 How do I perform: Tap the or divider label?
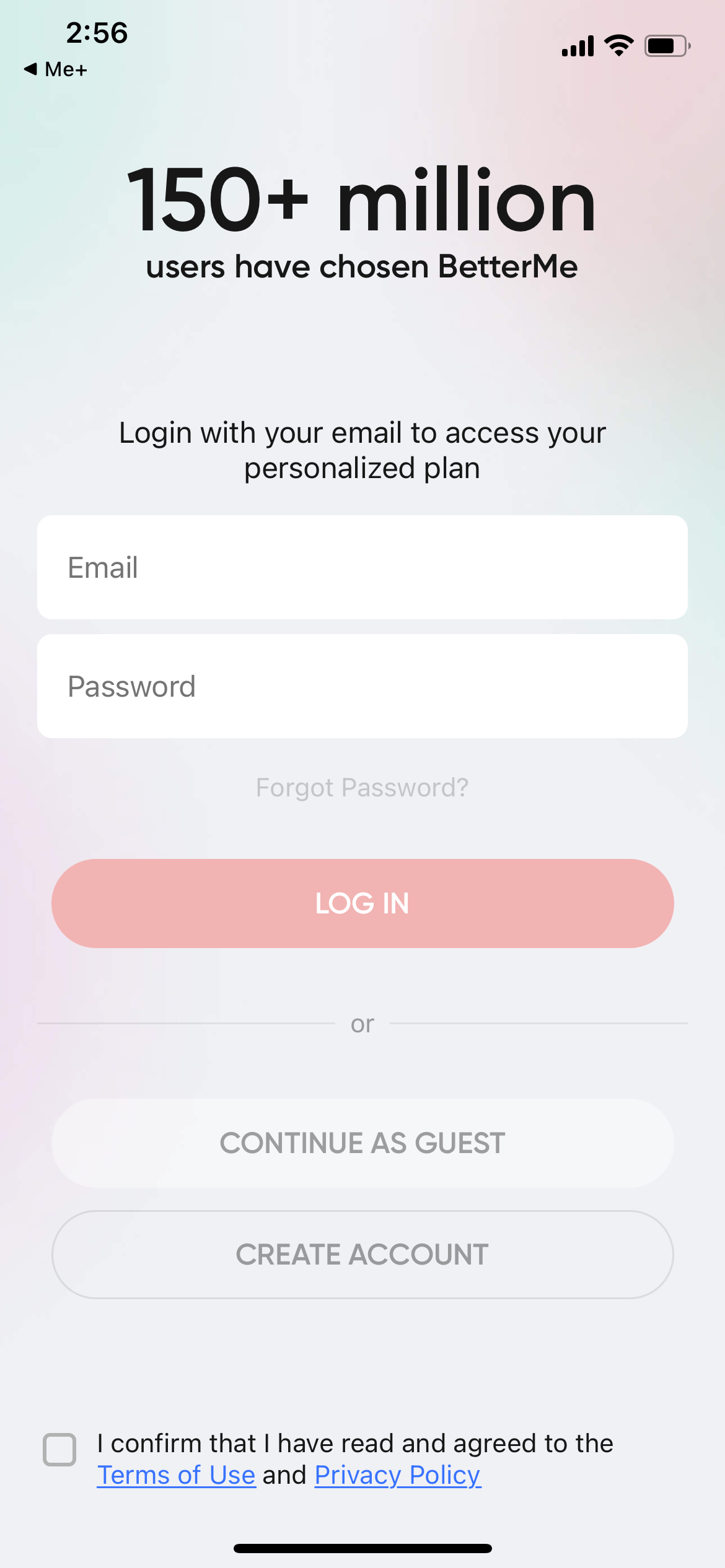click(362, 1024)
